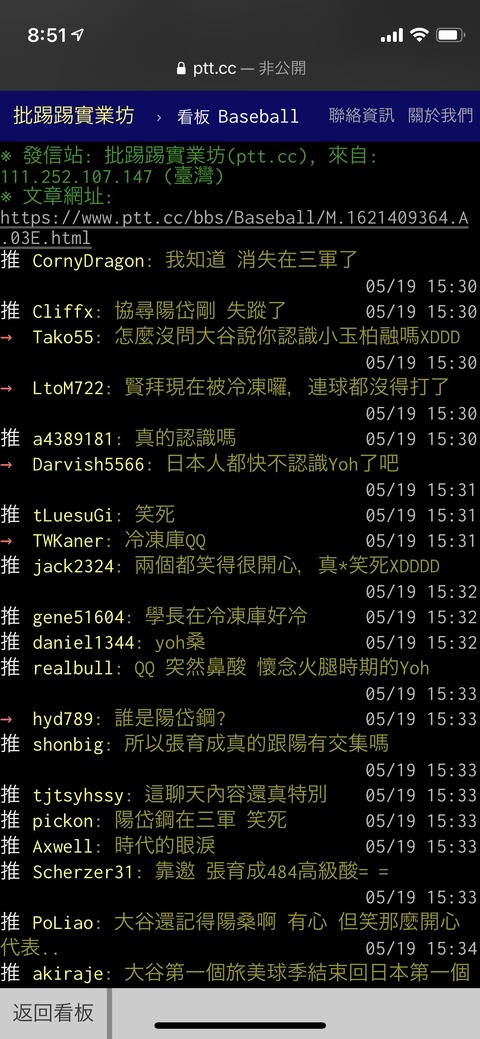Go to the 看板 Baseball board
480x1039 pixels.
238,117
